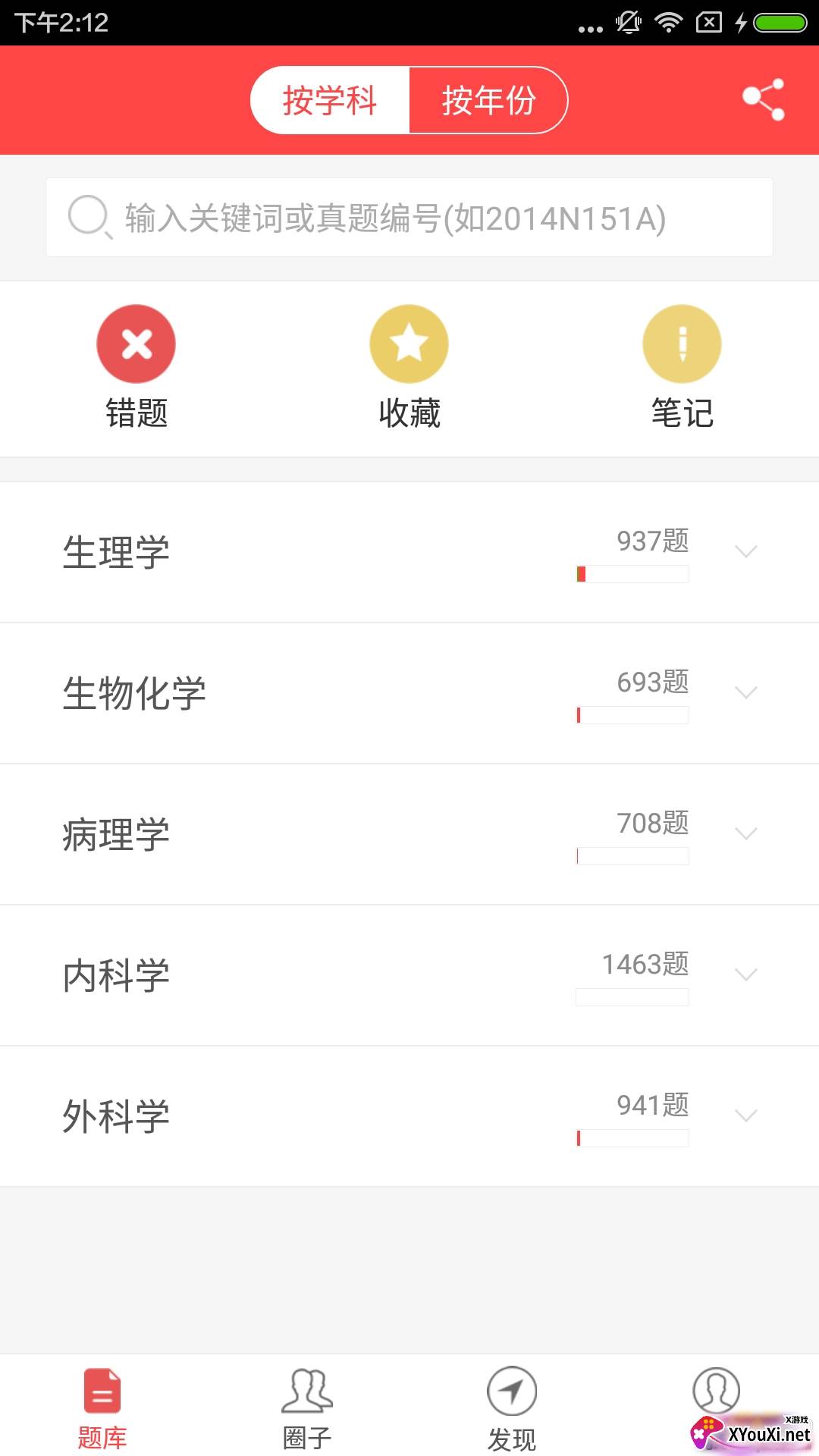The image size is (819, 1456).
Task: Expand the 生物化学 subject section
Action: 746,692
